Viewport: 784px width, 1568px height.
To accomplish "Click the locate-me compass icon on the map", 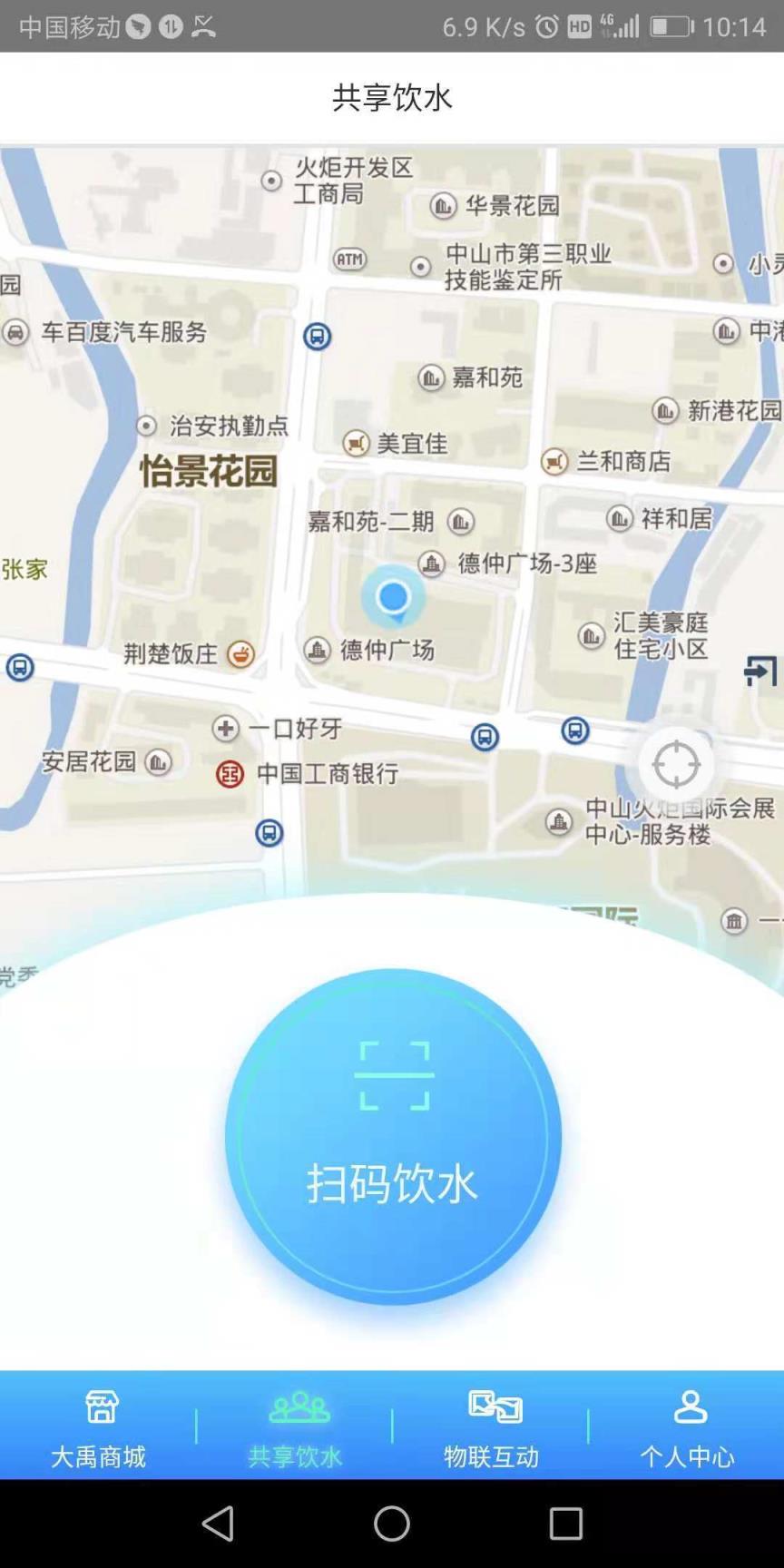I will [675, 765].
